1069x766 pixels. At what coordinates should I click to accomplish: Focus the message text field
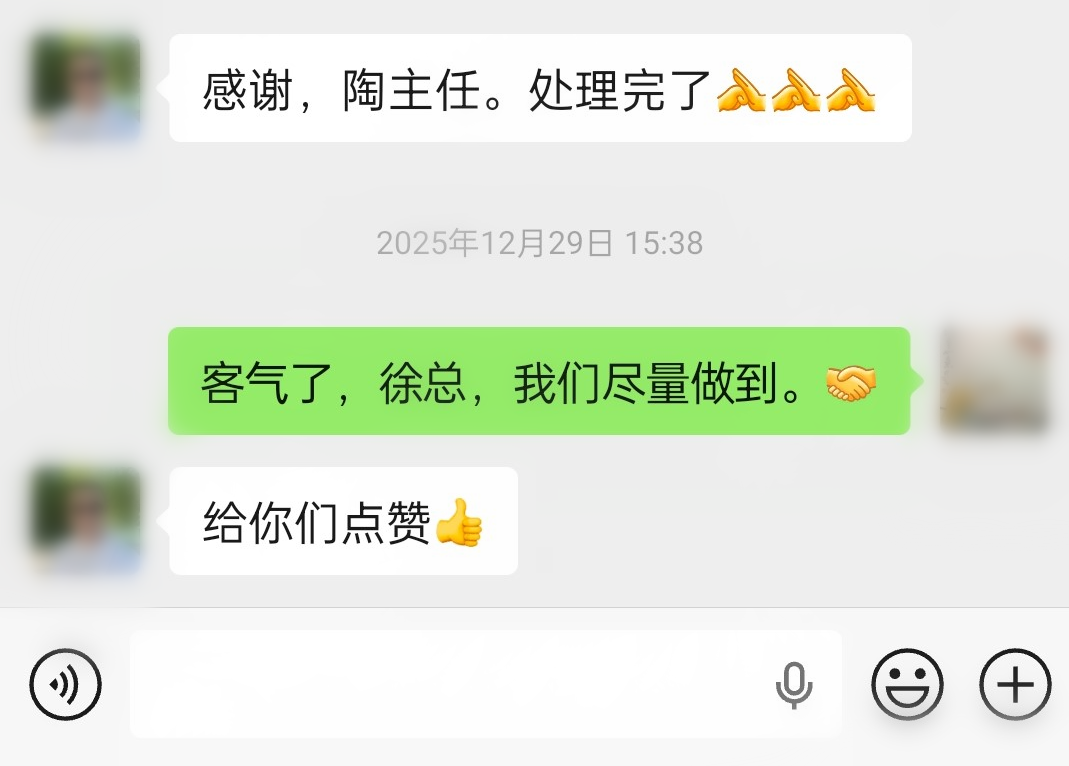[x=450, y=685]
